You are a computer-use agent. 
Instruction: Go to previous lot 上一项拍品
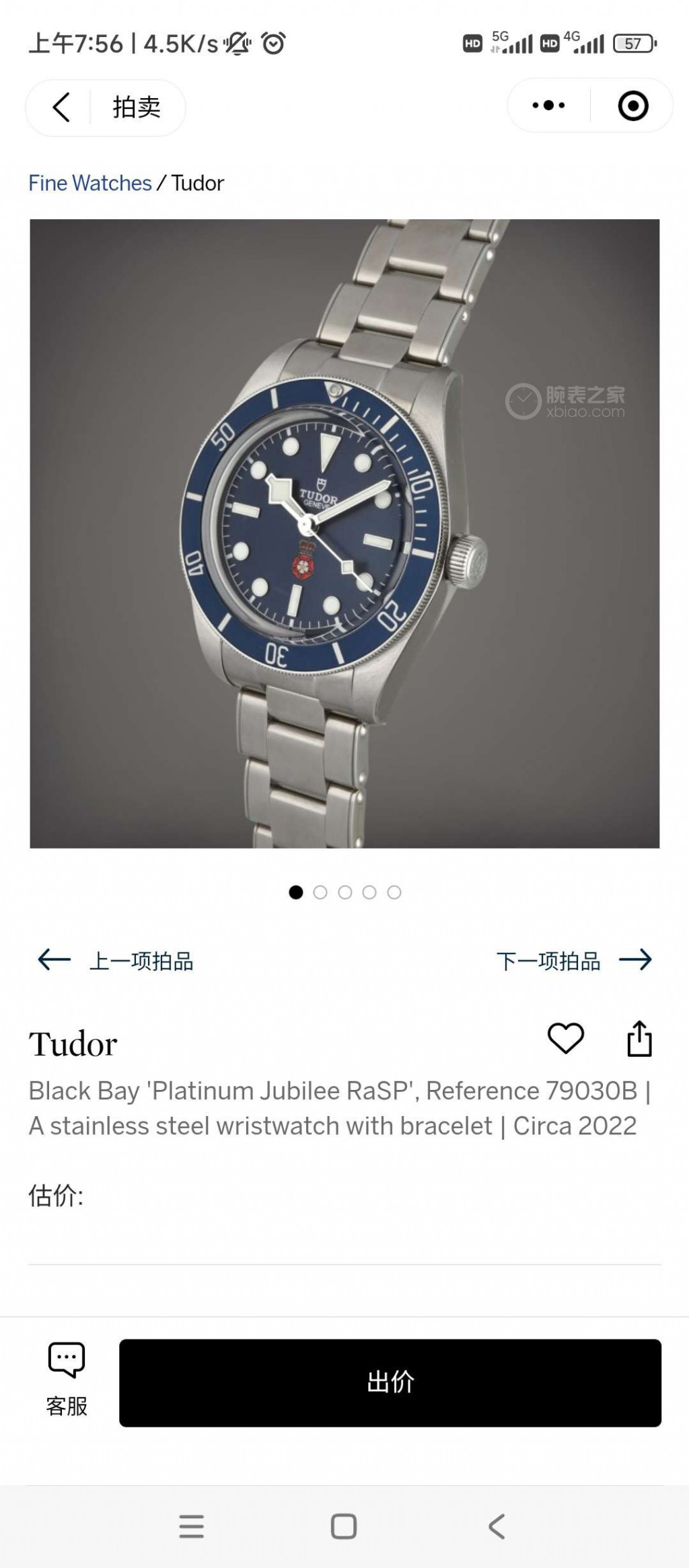coord(116,960)
